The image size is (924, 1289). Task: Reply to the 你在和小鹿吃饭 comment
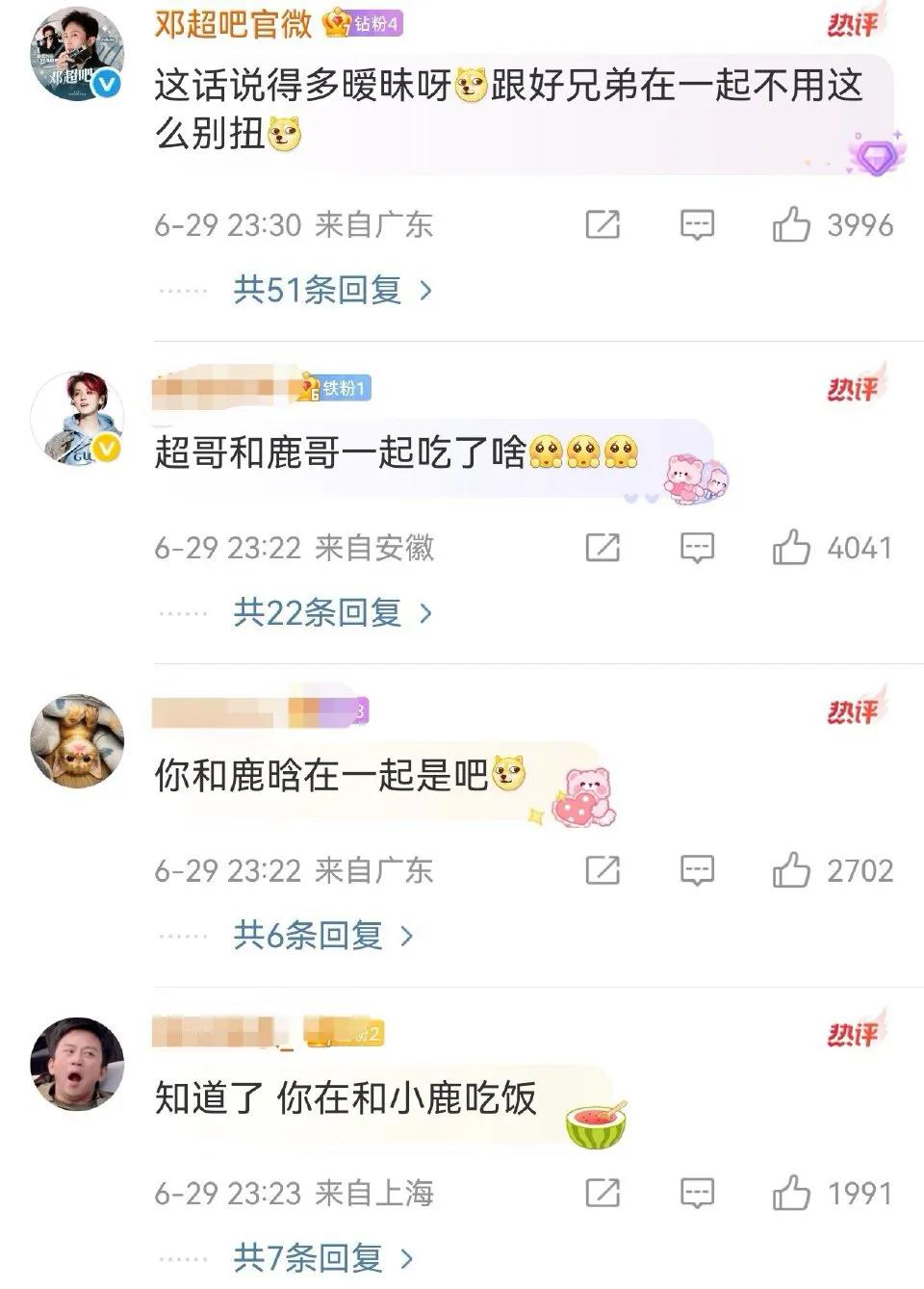pos(697,1194)
